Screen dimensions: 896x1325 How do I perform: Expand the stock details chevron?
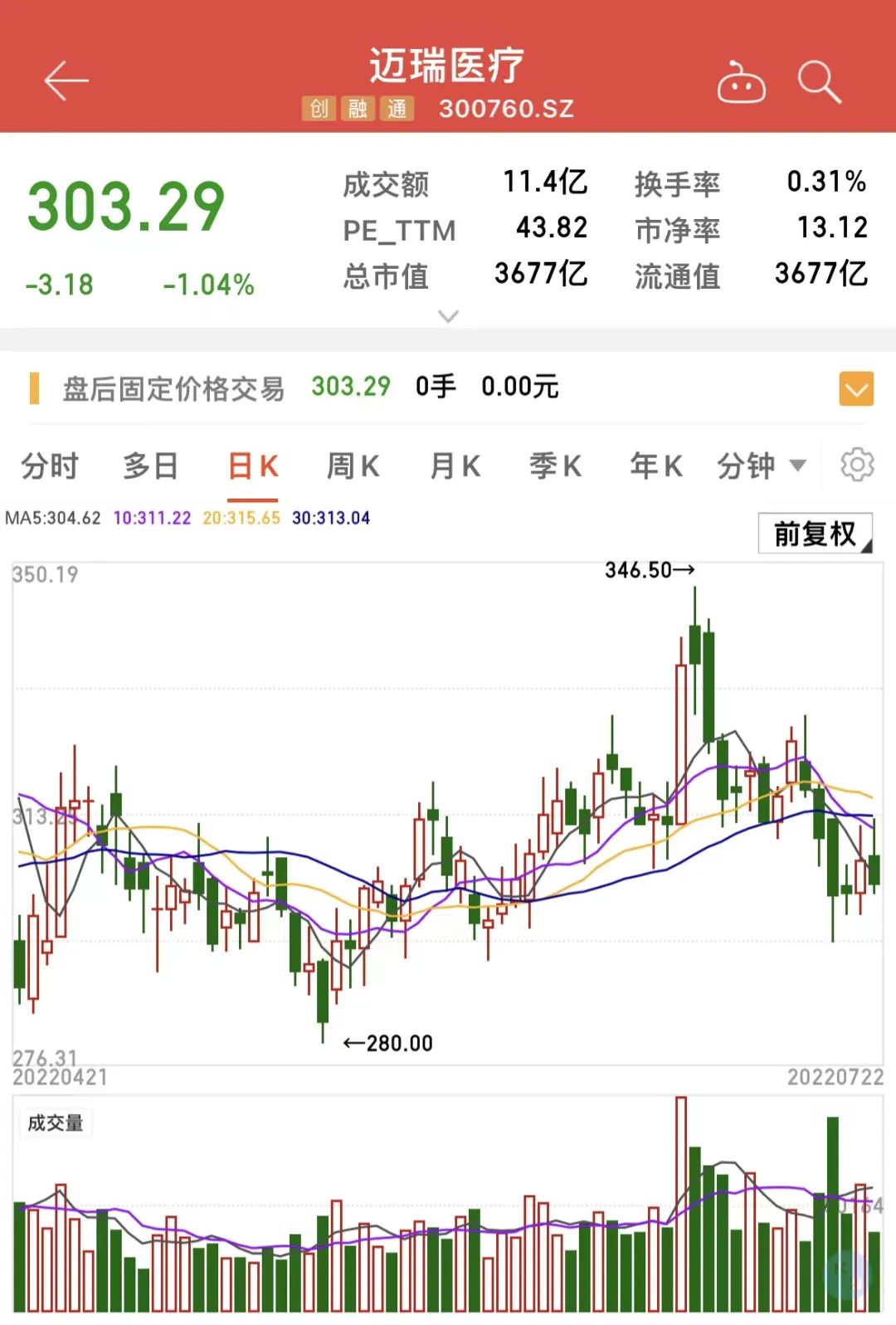448,316
